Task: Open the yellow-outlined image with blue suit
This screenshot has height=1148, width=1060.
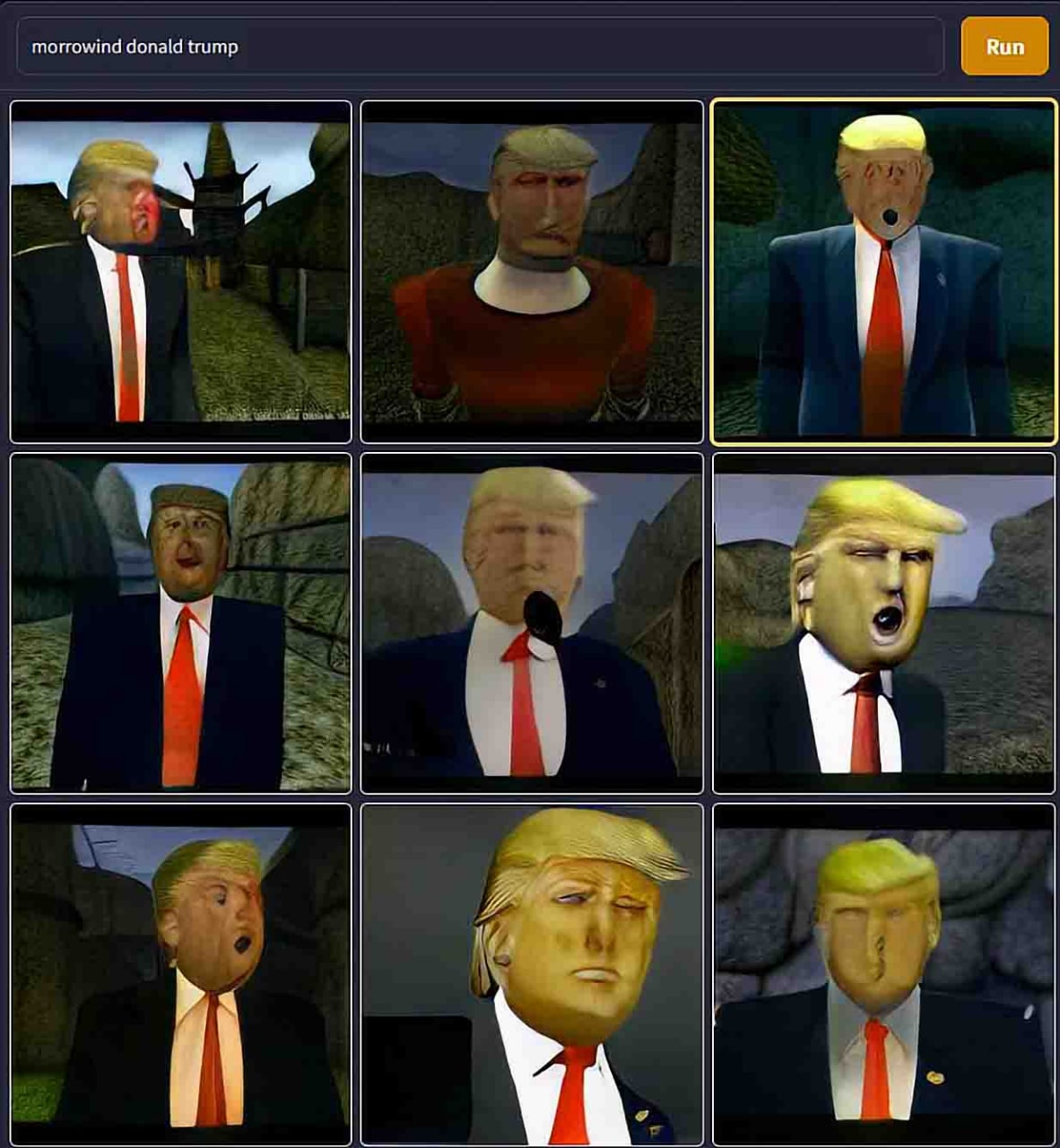Action: pyautogui.click(x=883, y=272)
